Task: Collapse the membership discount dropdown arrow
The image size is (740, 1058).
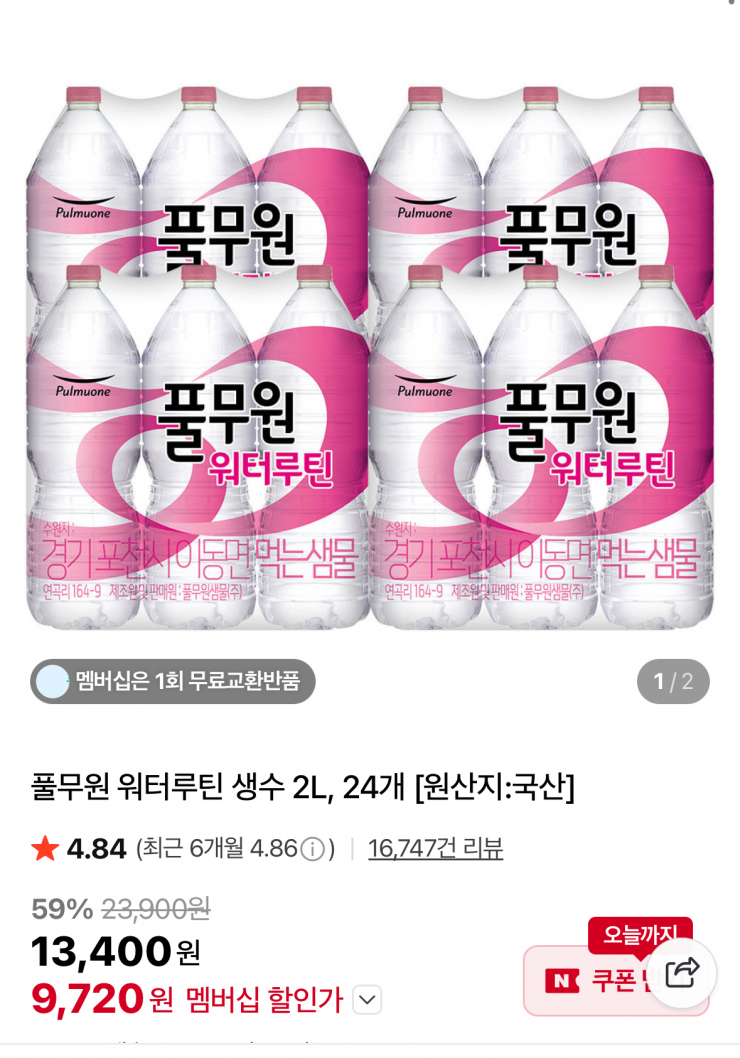Action: [x=366, y=998]
